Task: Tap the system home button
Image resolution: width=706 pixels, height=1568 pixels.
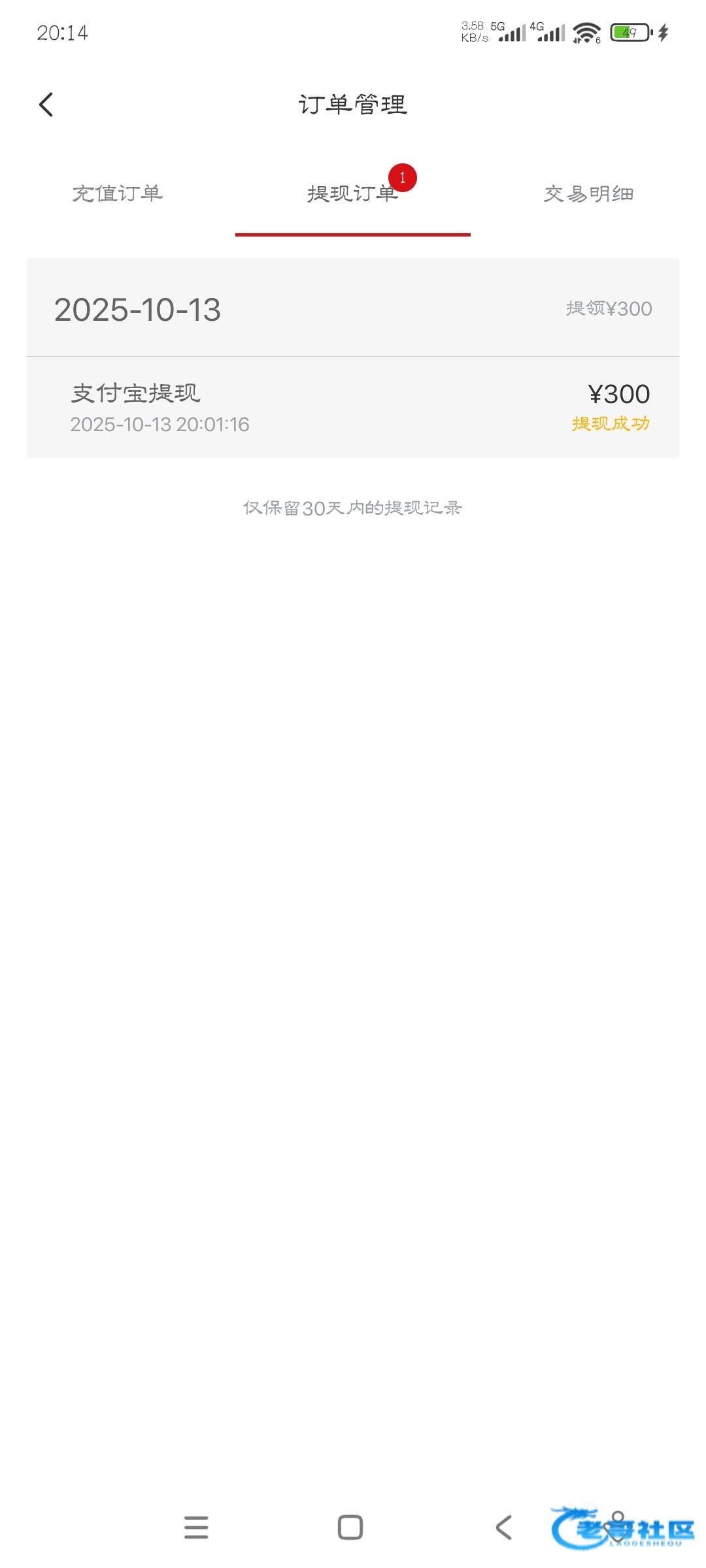Action: coord(350,1527)
